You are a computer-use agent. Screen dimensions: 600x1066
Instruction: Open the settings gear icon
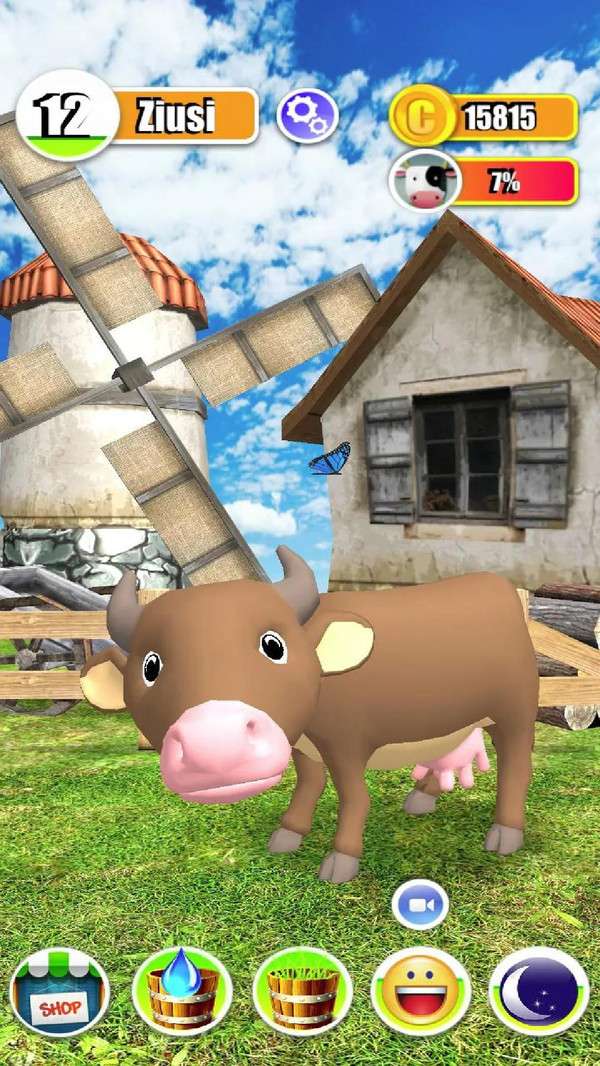click(x=307, y=117)
